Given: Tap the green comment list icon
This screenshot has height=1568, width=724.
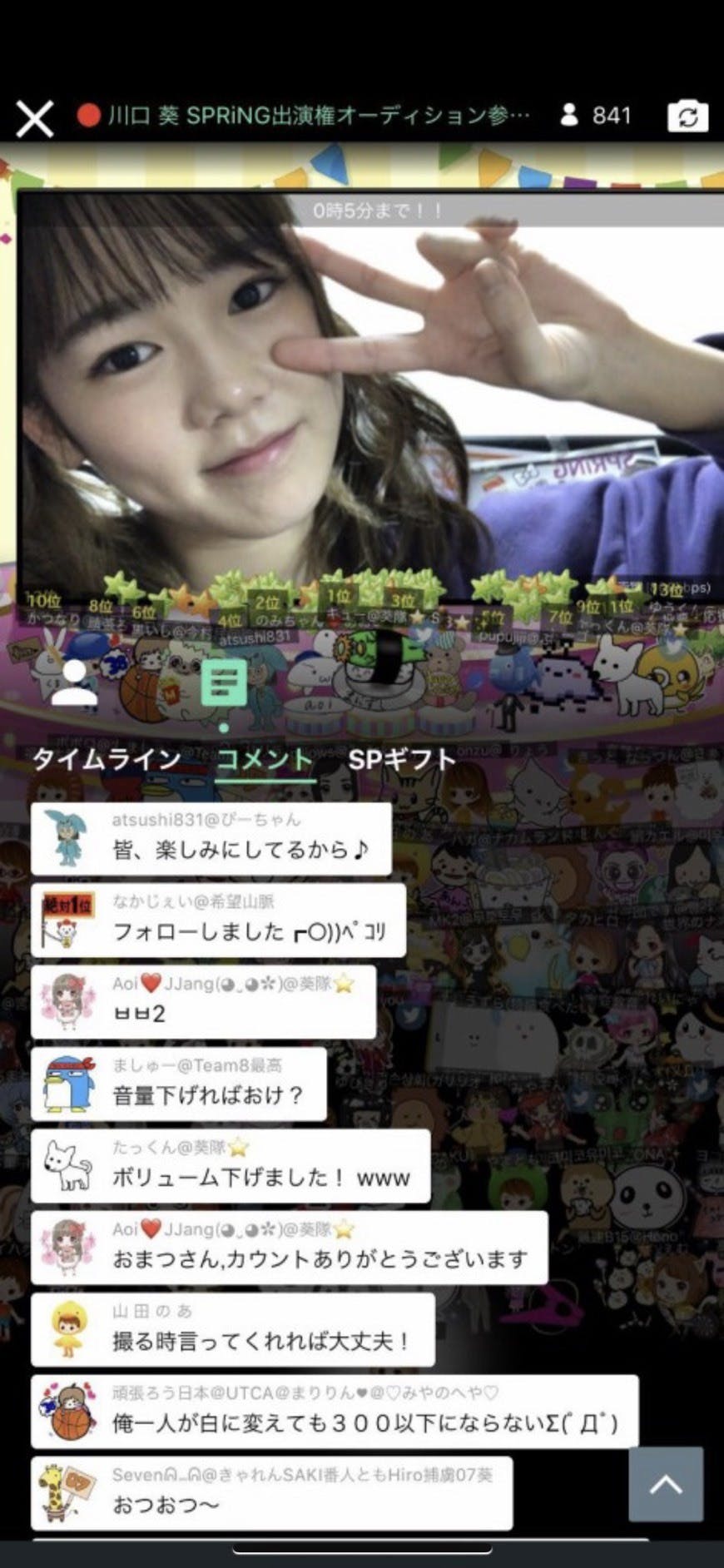Looking at the screenshot, I should point(223,683).
